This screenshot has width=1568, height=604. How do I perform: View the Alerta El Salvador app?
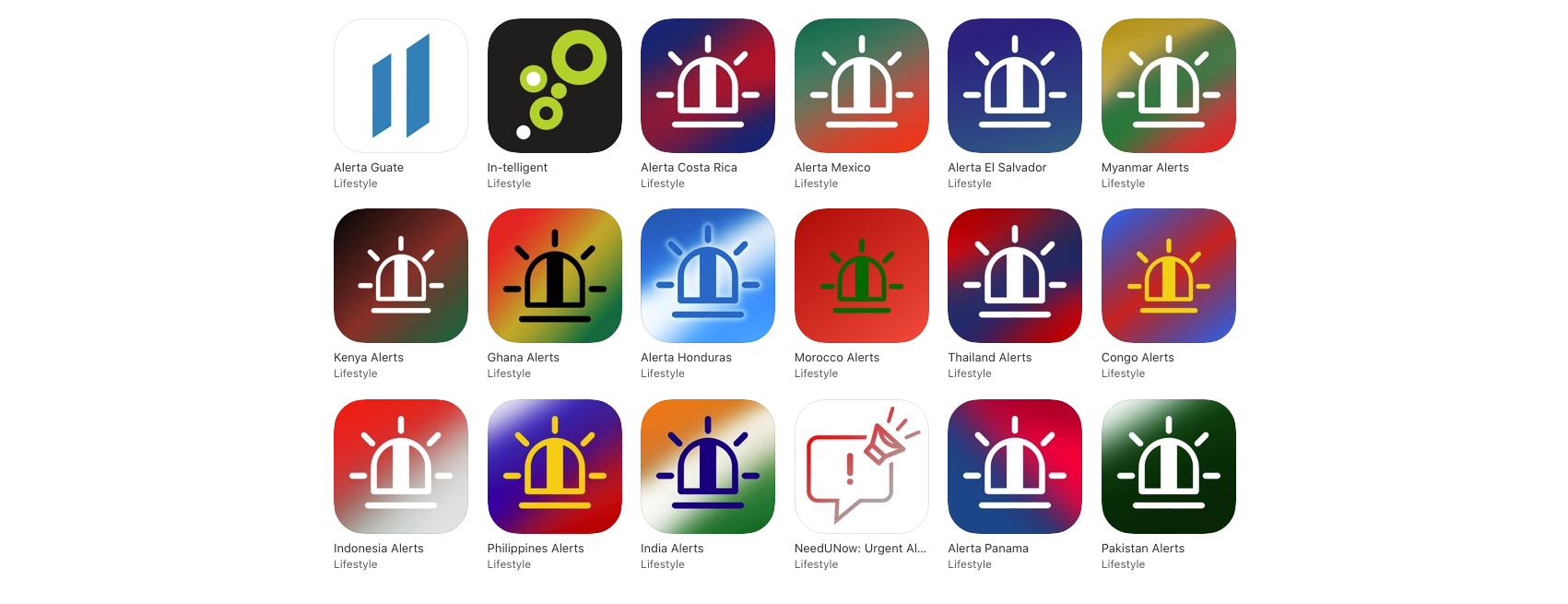point(1014,86)
